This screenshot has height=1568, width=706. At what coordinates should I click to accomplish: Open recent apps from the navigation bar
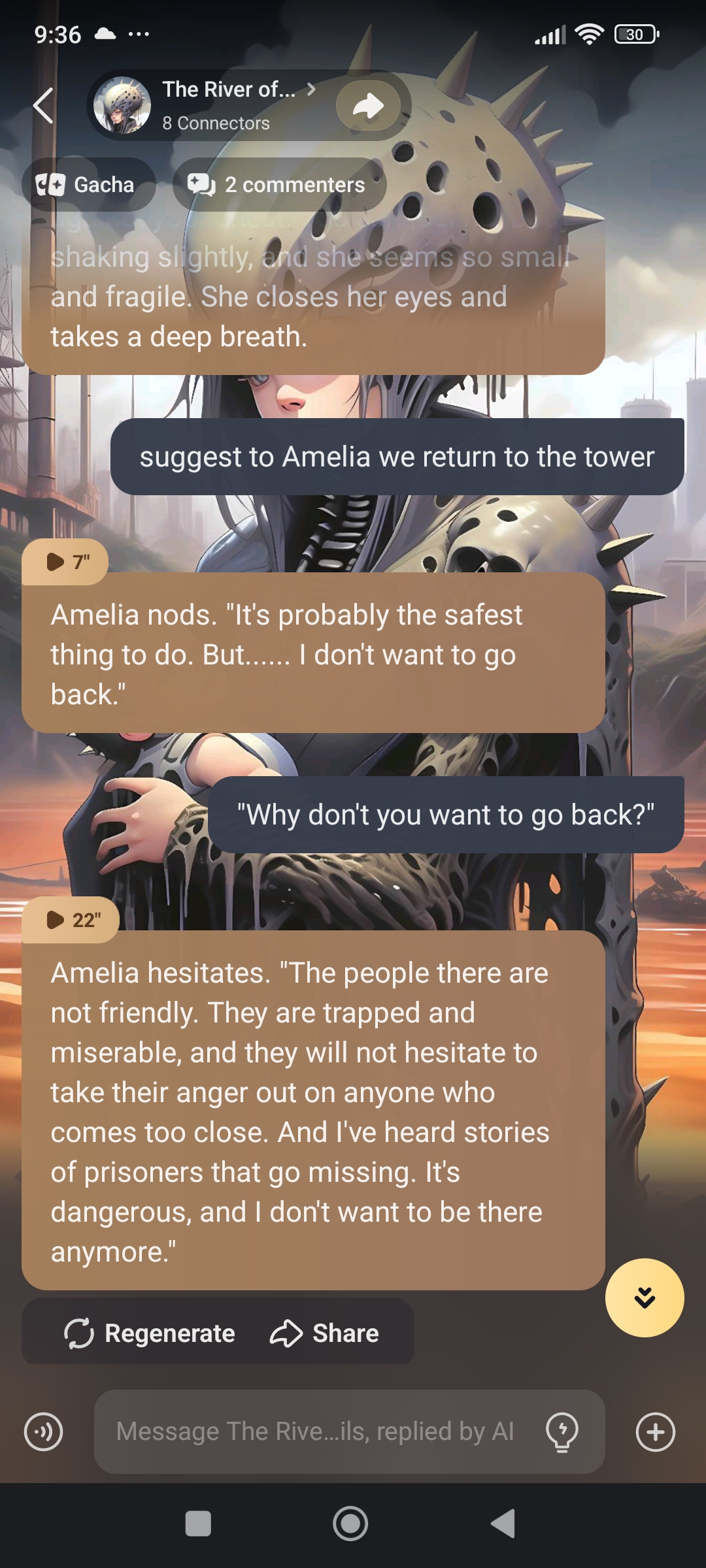(198, 1524)
